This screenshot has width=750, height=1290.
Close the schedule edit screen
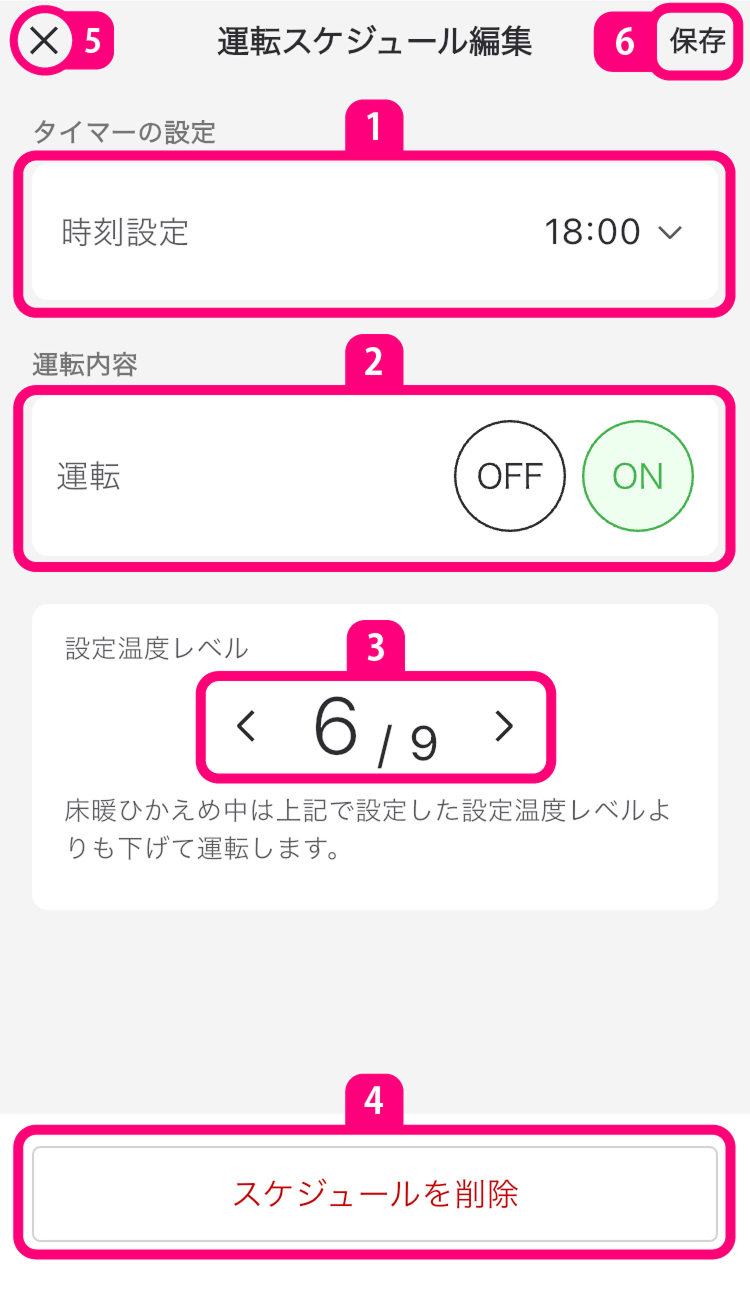pyautogui.click(x=44, y=41)
